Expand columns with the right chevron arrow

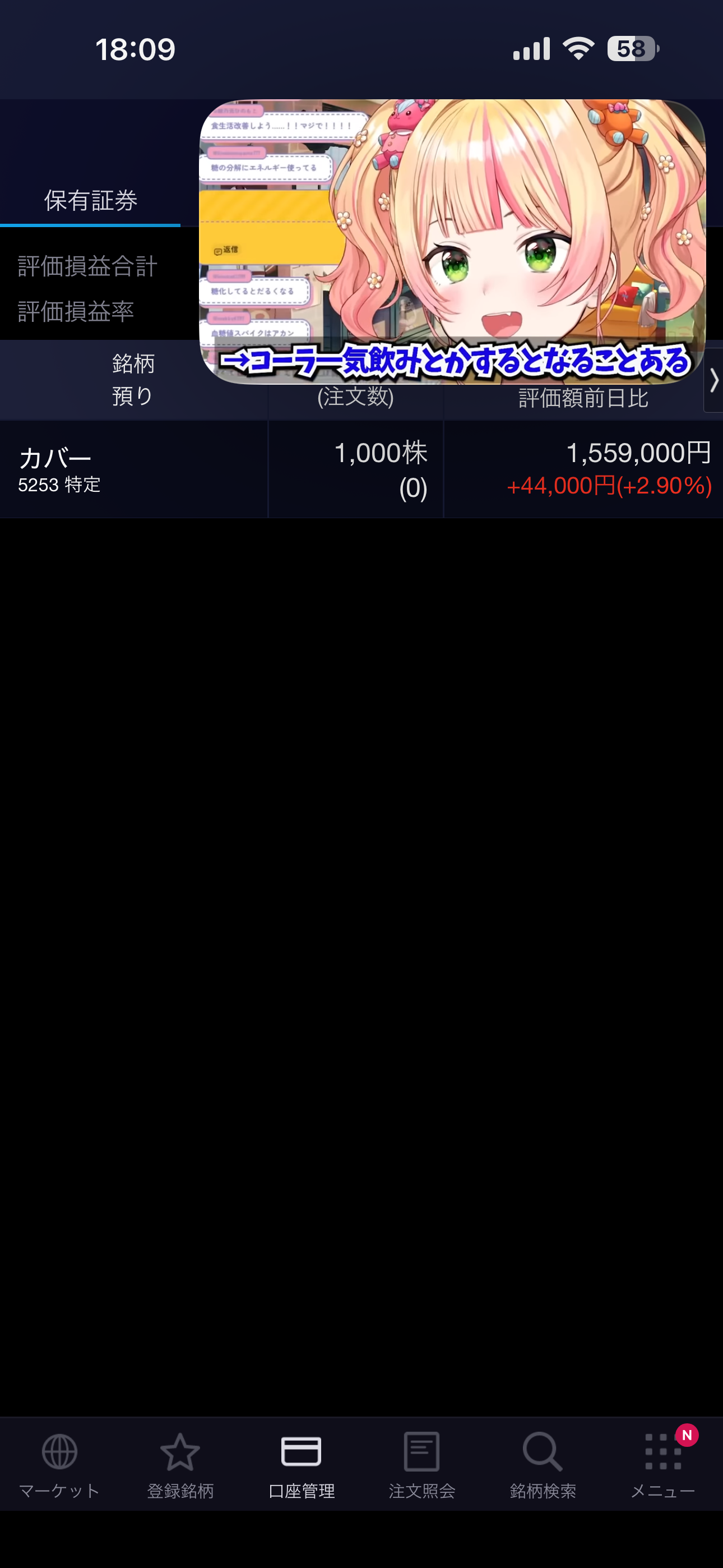point(714,380)
